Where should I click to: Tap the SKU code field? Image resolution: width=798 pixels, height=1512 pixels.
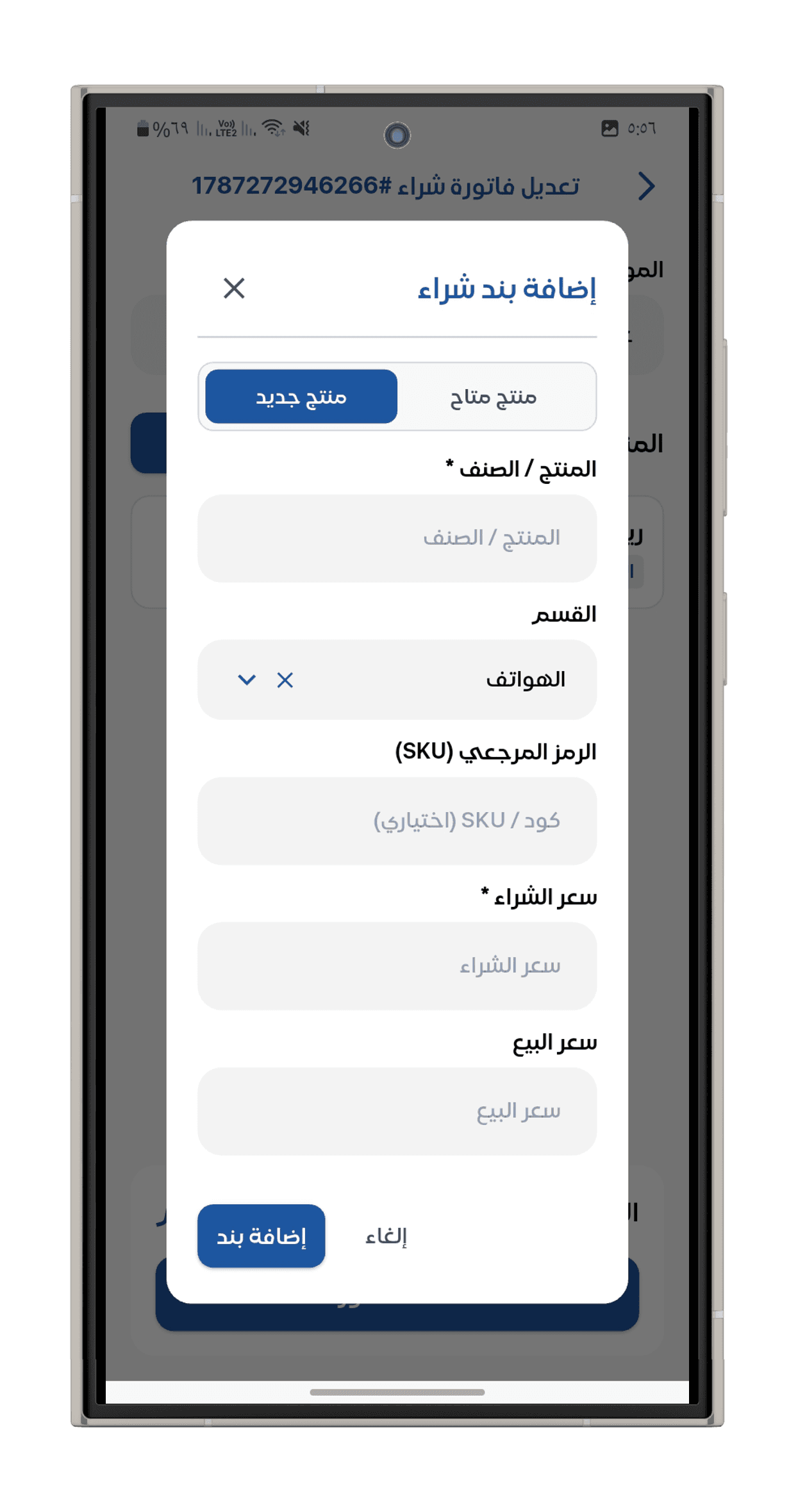click(397, 821)
